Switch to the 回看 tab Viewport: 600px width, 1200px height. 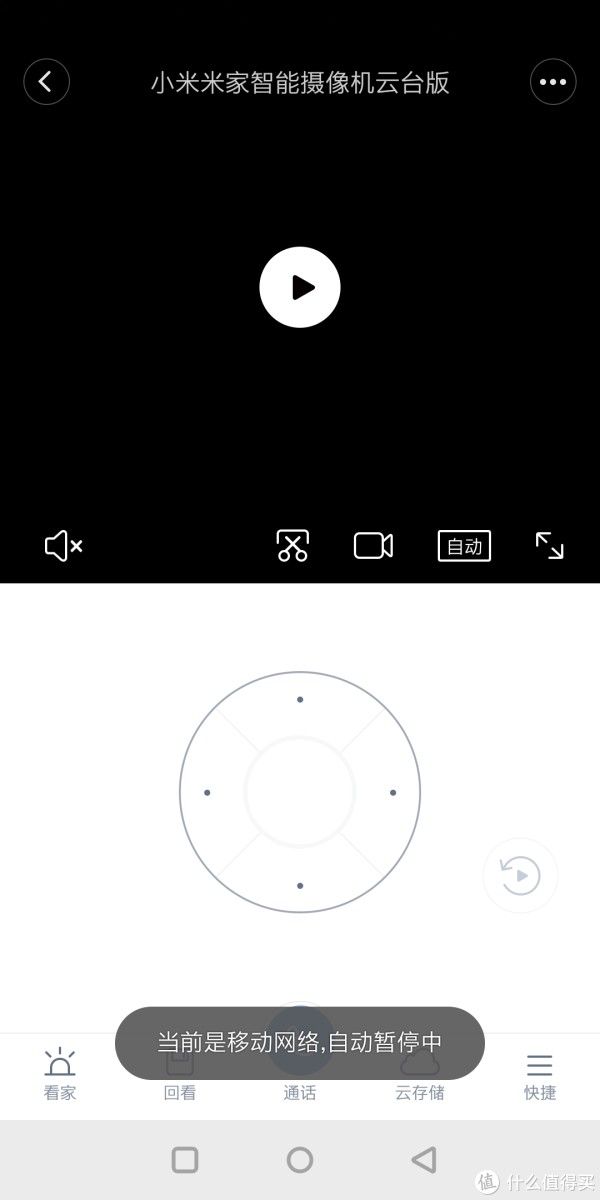[180, 1090]
